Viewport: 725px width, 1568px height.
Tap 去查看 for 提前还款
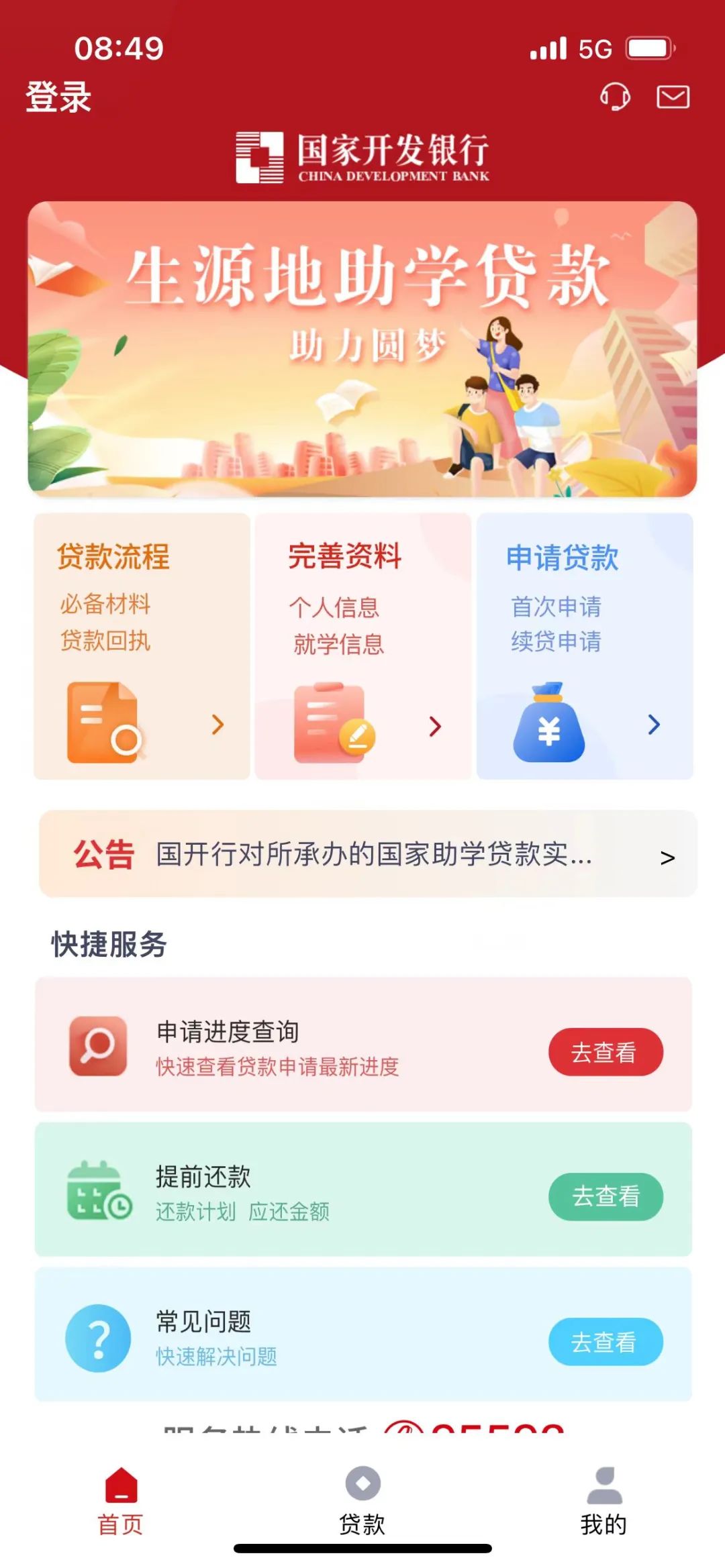[x=606, y=1196]
